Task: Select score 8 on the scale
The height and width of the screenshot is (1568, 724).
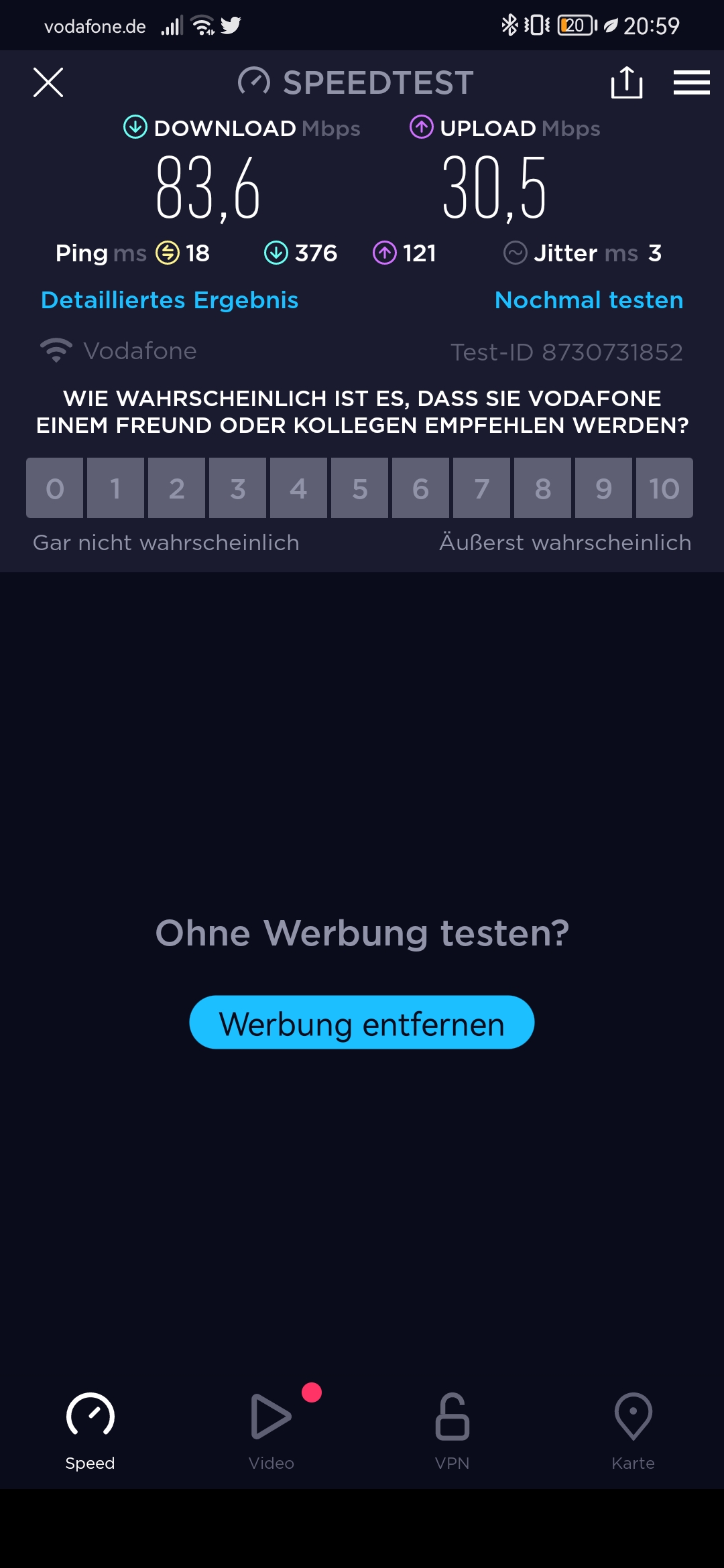Action: pos(543,488)
